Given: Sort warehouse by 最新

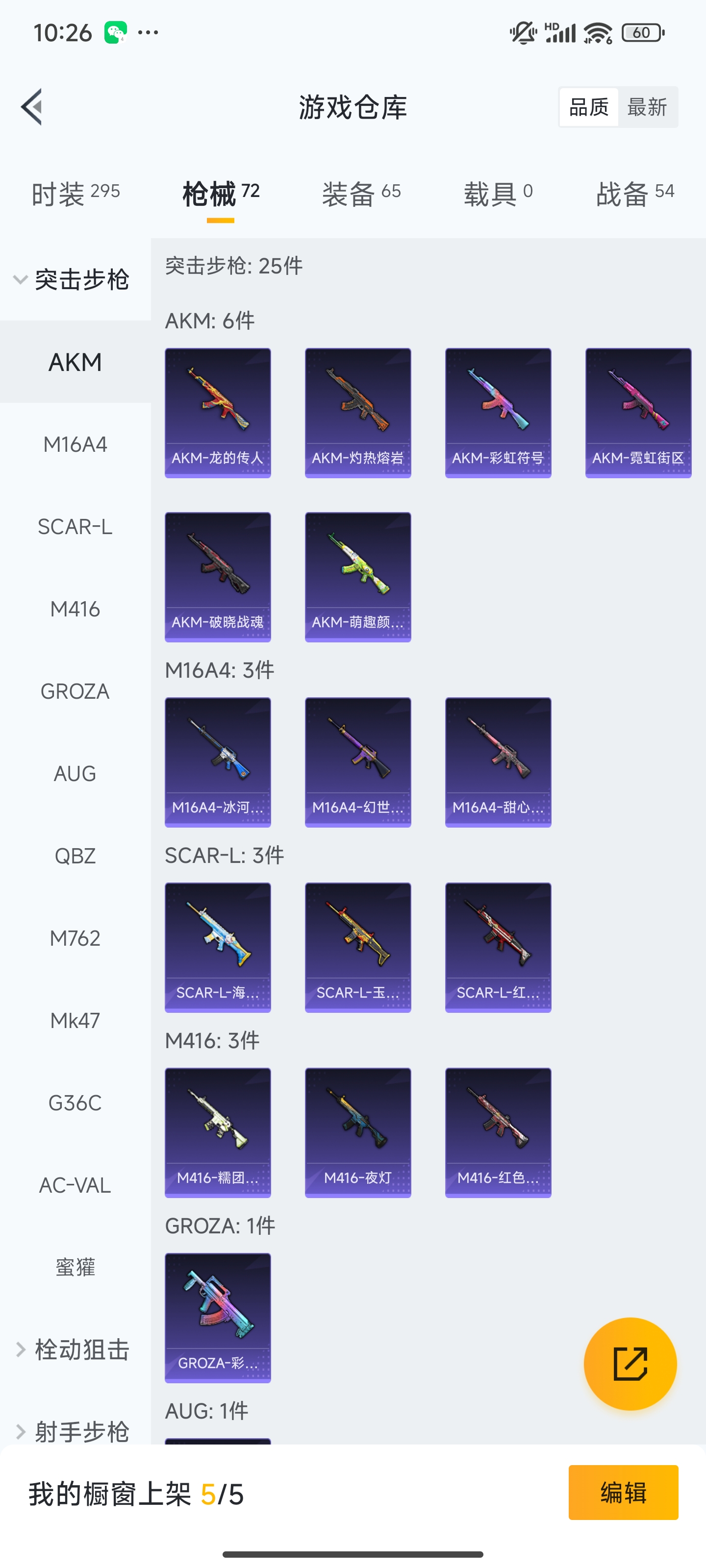Looking at the screenshot, I should (x=647, y=107).
